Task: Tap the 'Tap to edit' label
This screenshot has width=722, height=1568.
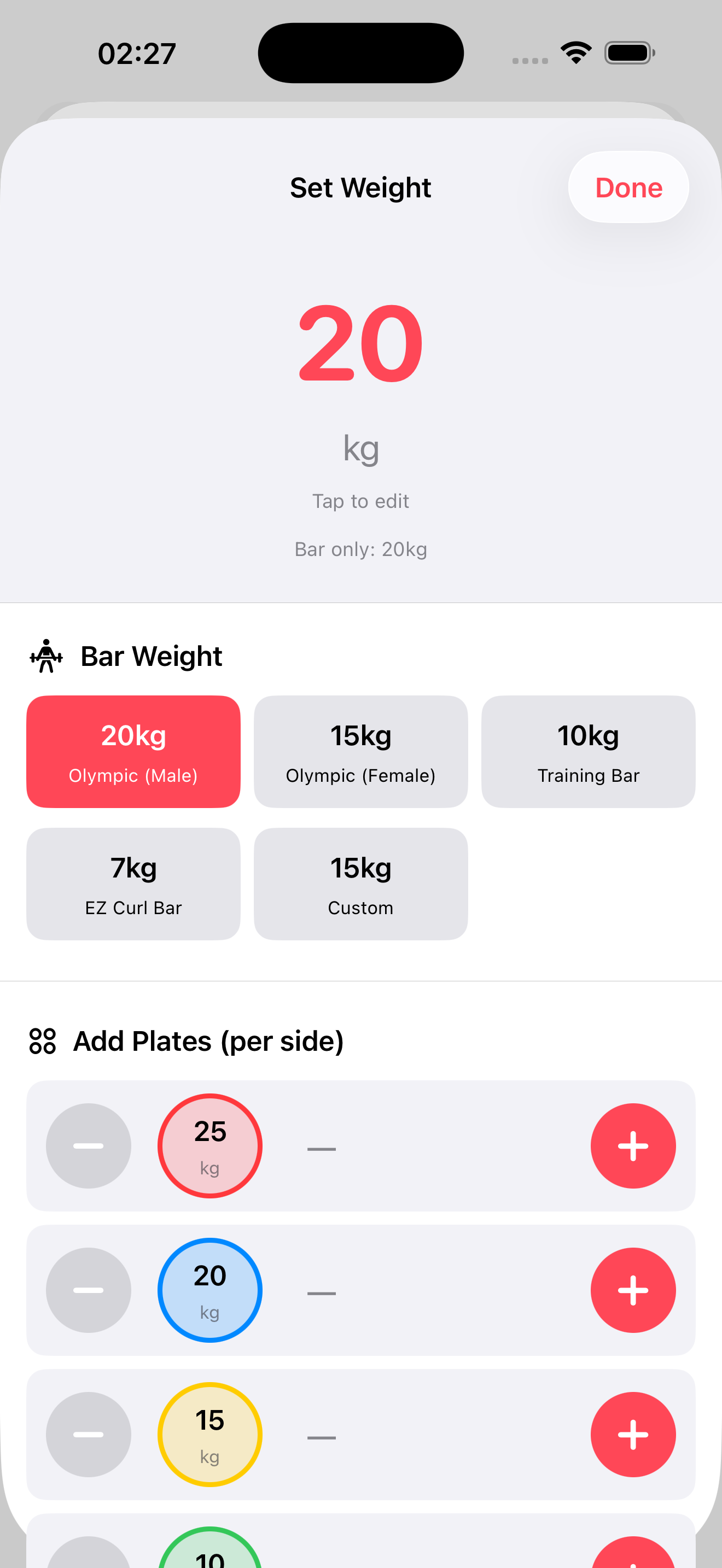Action: (x=360, y=500)
